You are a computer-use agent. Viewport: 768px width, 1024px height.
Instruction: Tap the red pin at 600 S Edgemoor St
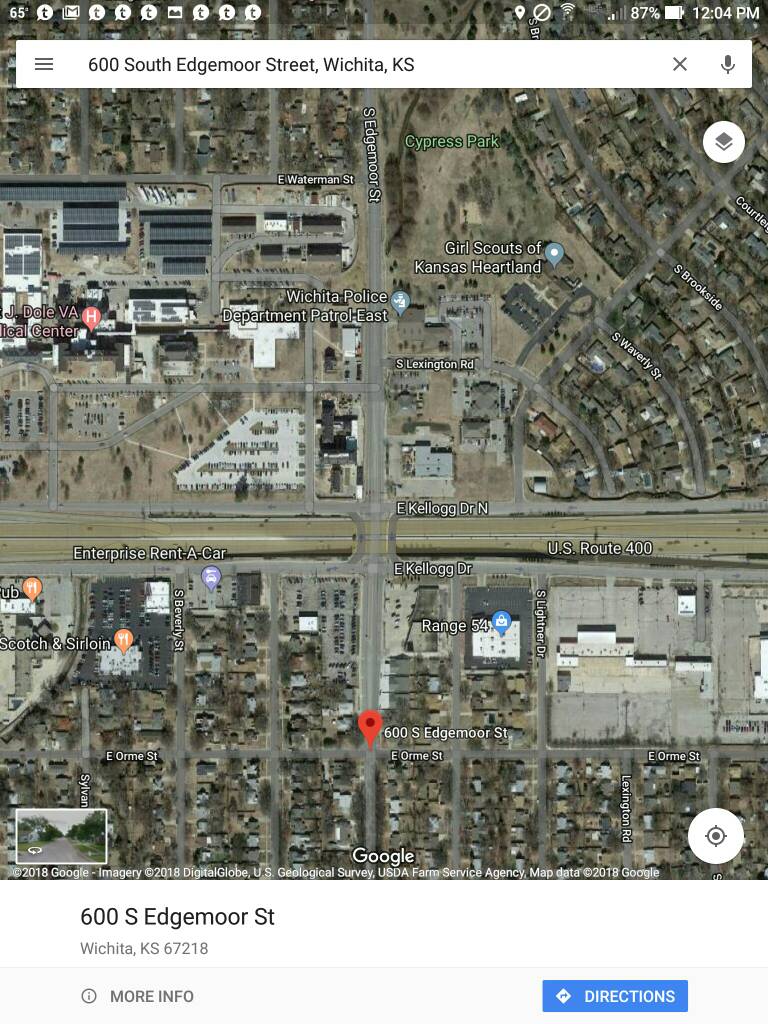(x=370, y=727)
